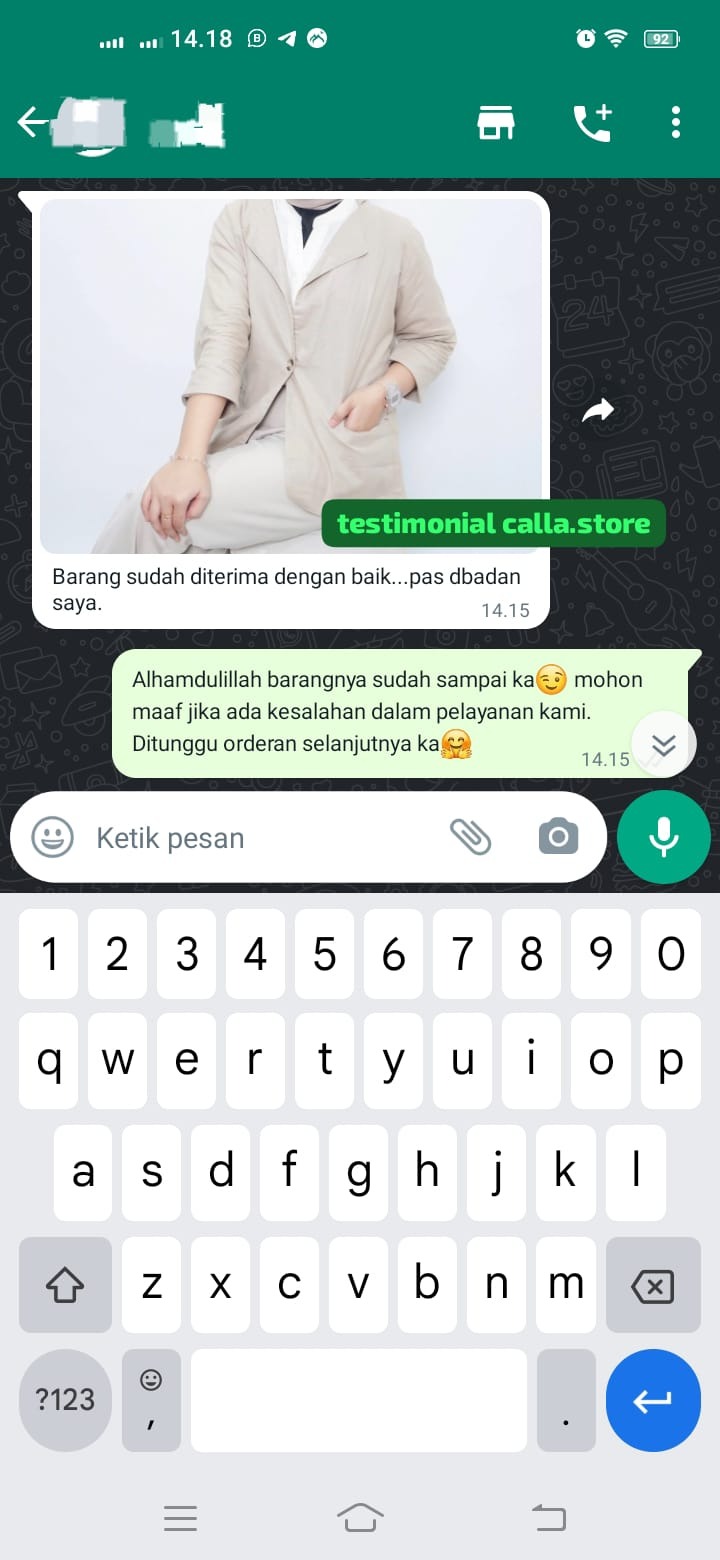Record a voice message
The height and width of the screenshot is (1560, 720).
(x=664, y=837)
